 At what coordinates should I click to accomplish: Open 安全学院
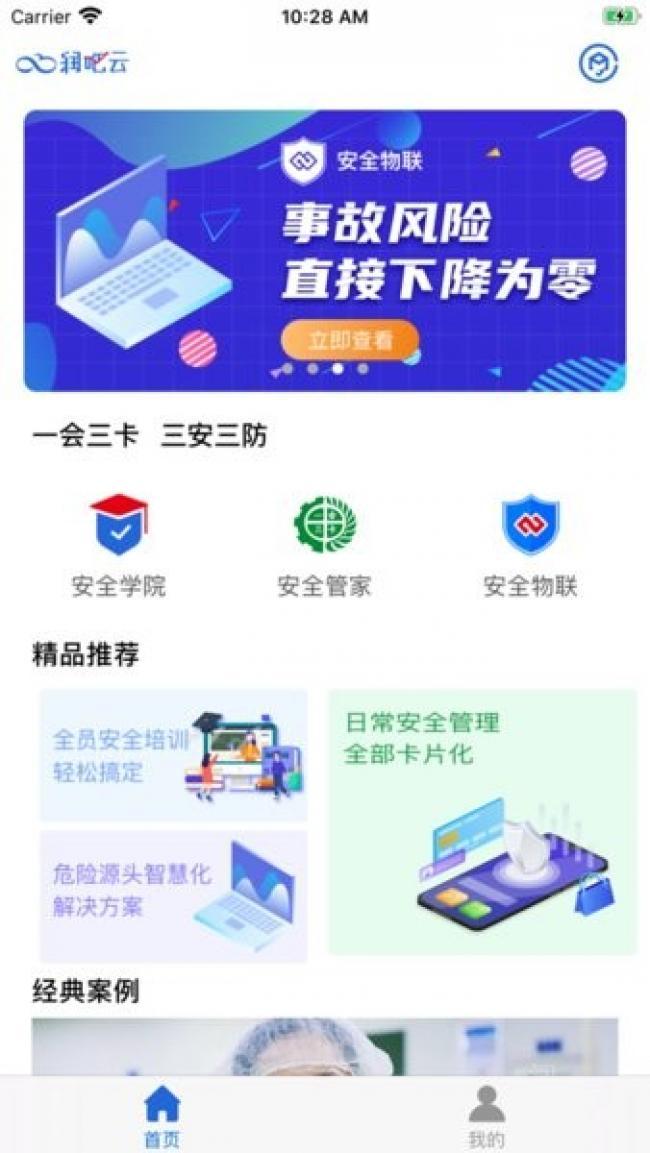click(x=118, y=546)
